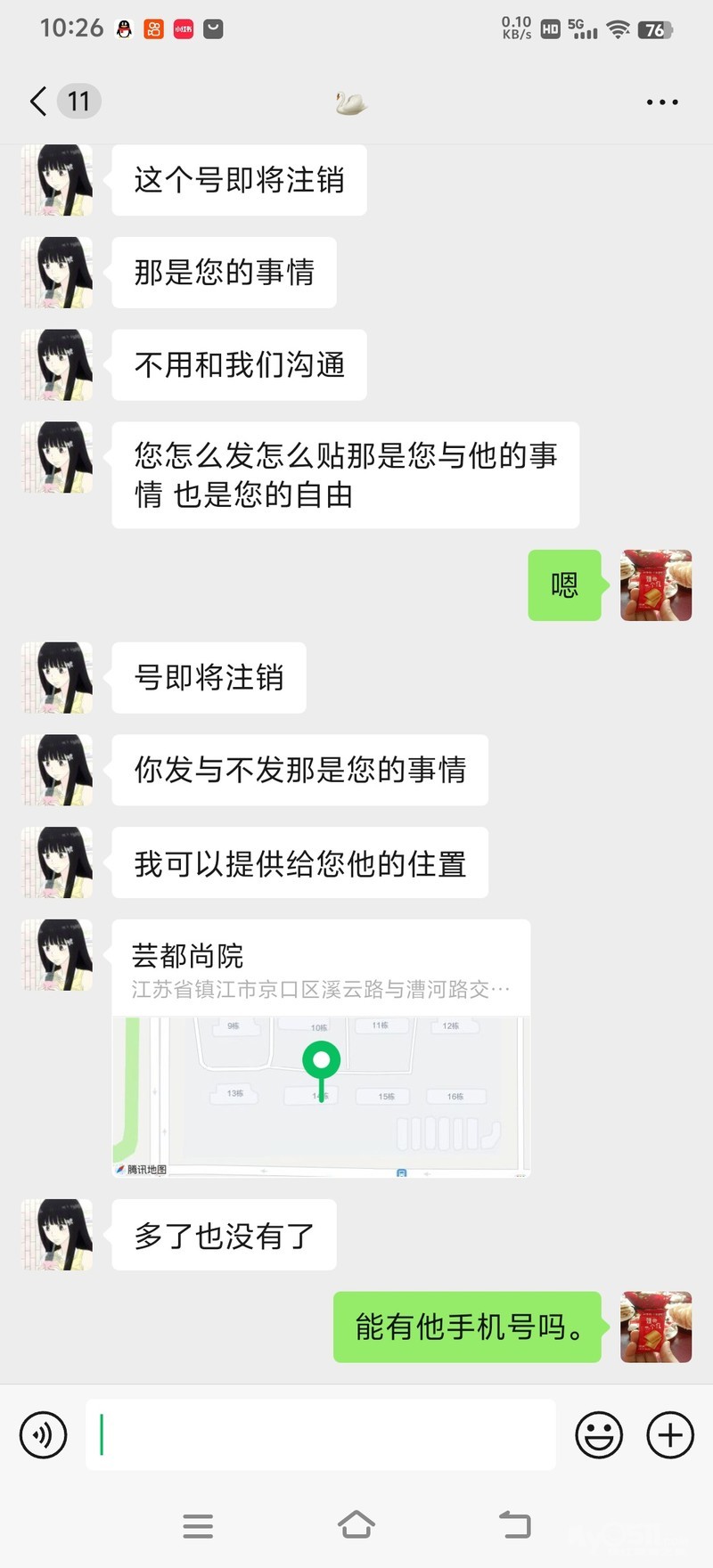
Task: Tap my avatar beside 能有他手机号吗。
Action: point(656,1327)
